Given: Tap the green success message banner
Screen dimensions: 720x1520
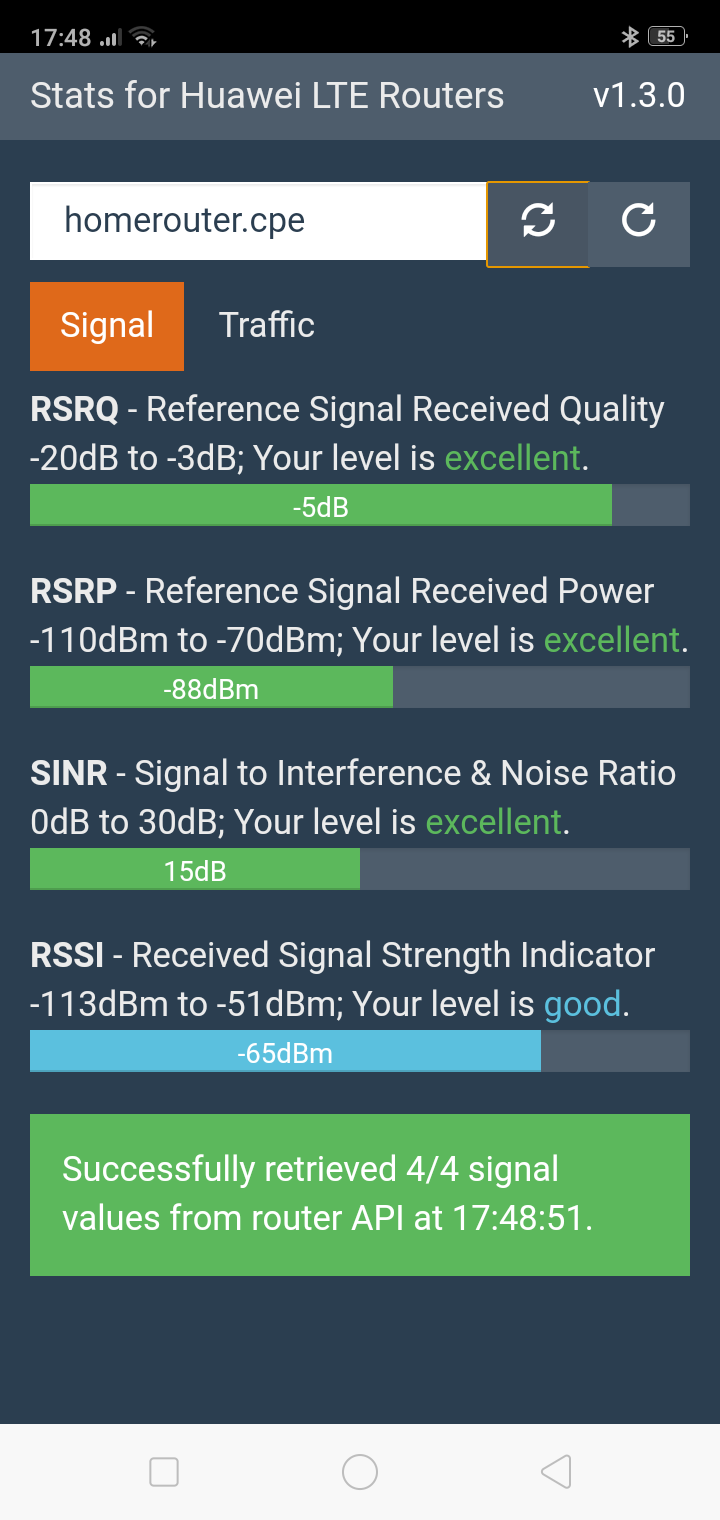Looking at the screenshot, I should coord(360,1194).
